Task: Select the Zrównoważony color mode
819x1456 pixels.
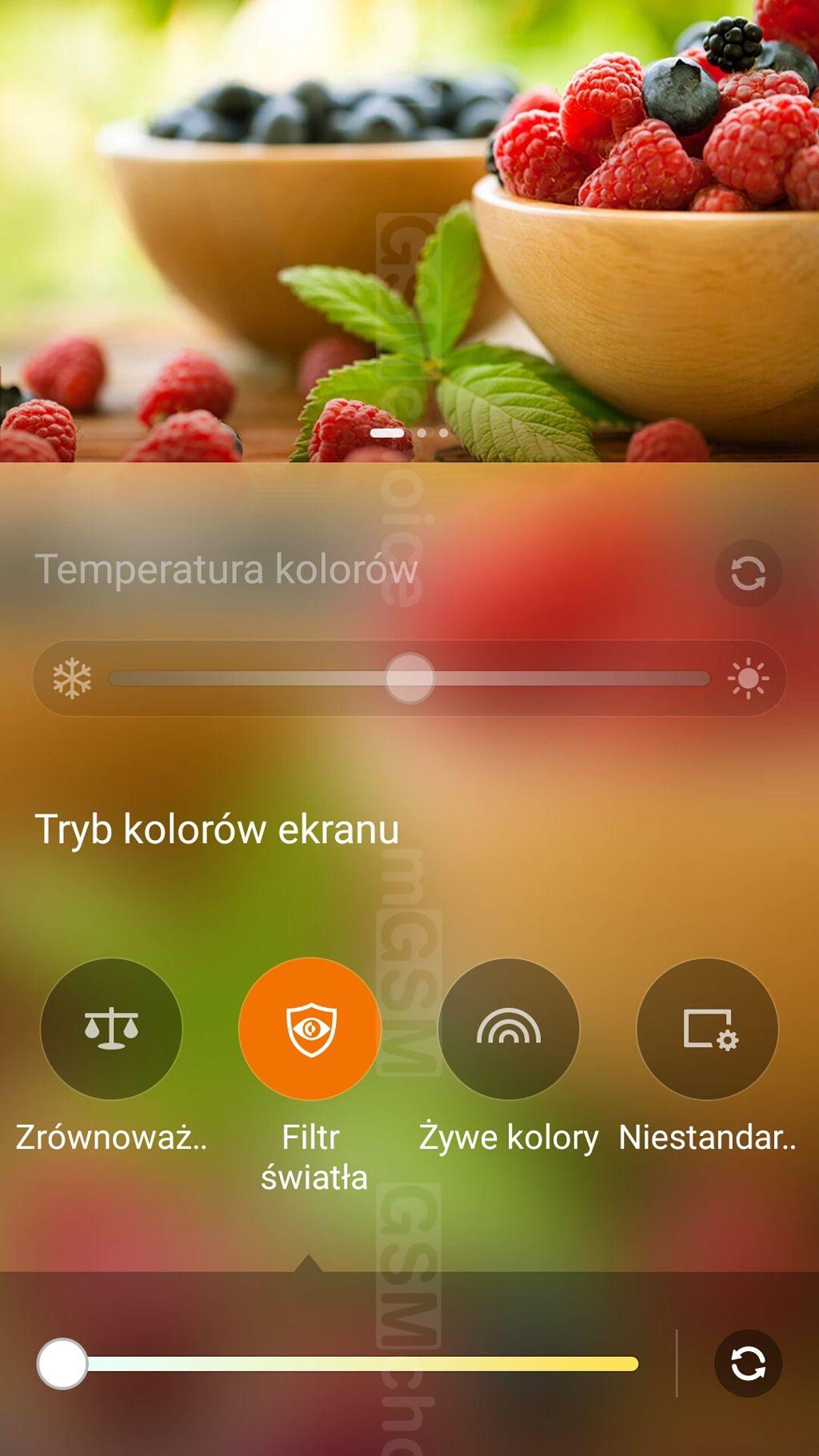Action: point(111,1029)
